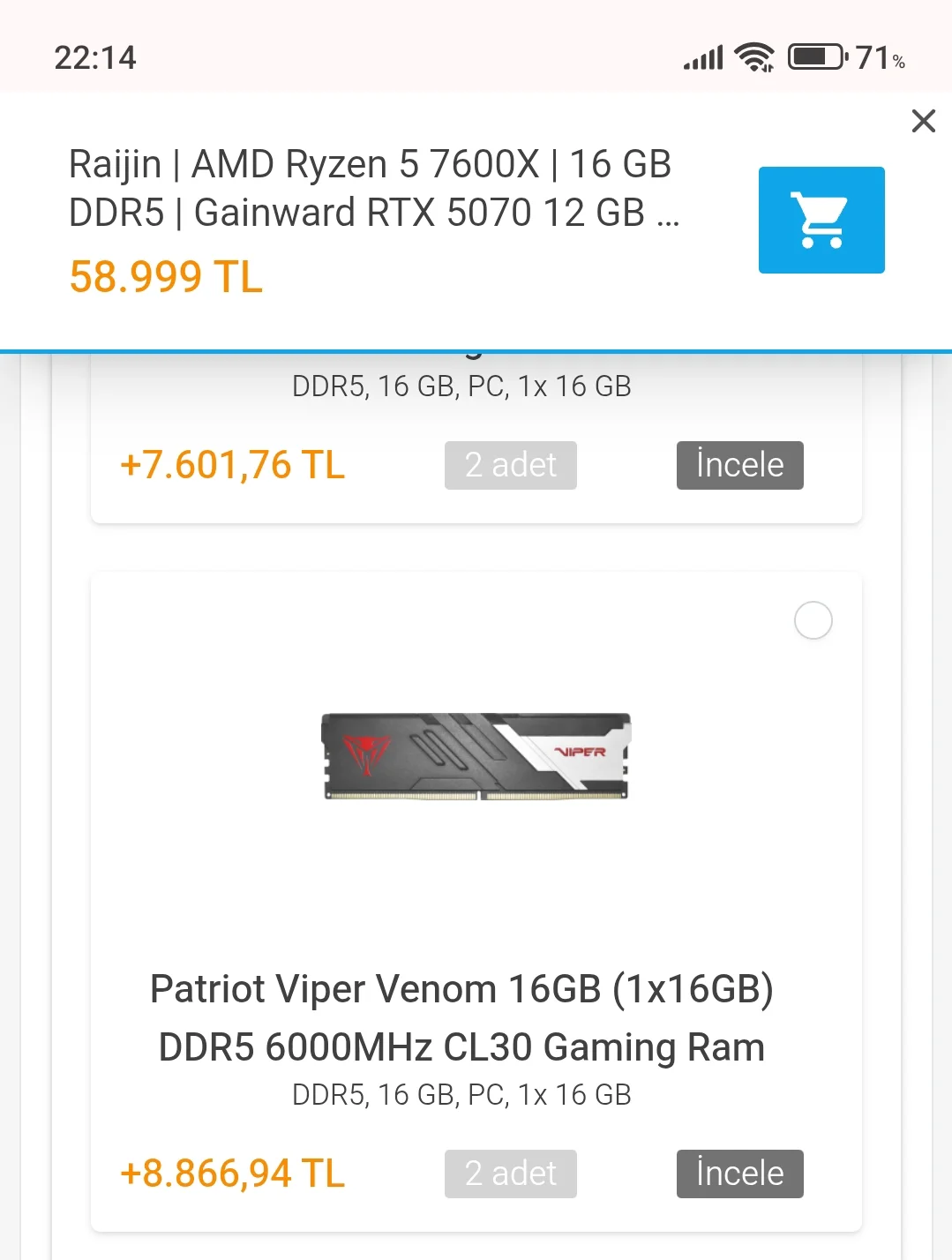Choose 2 adet for Patriot Viper Venom RAM

(510, 1174)
